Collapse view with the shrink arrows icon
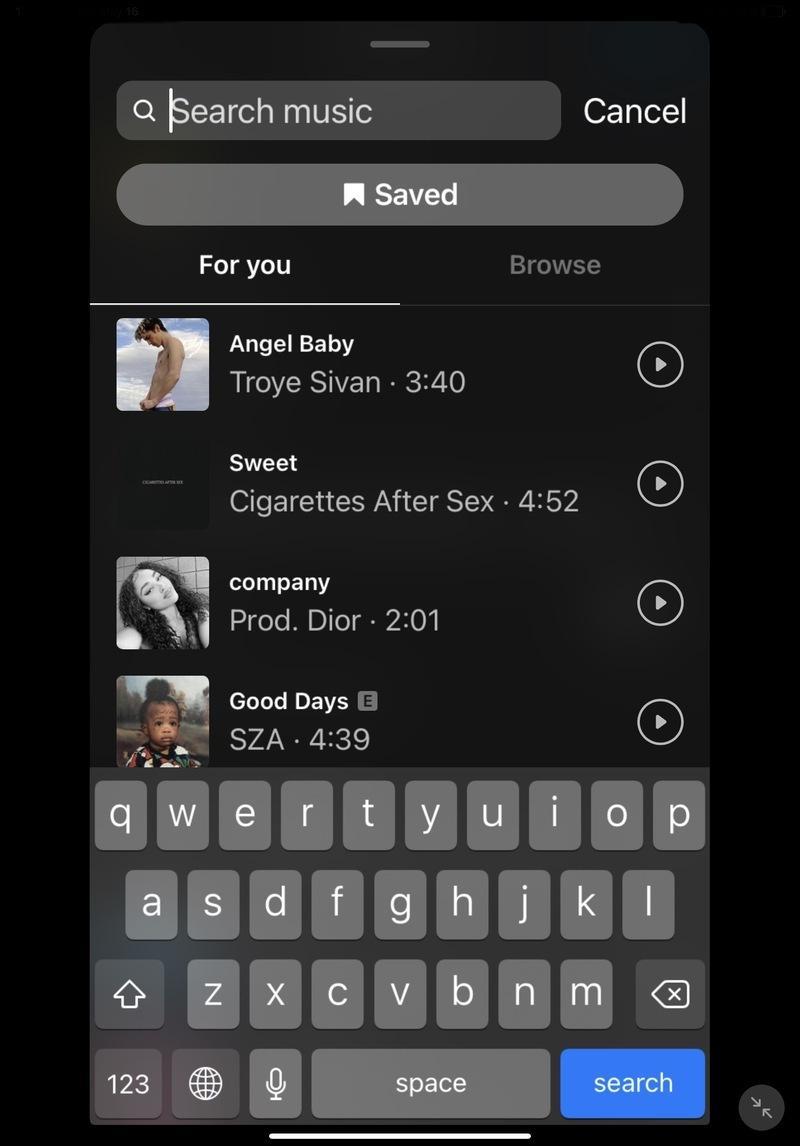This screenshot has width=800, height=1146. click(x=762, y=1108)
